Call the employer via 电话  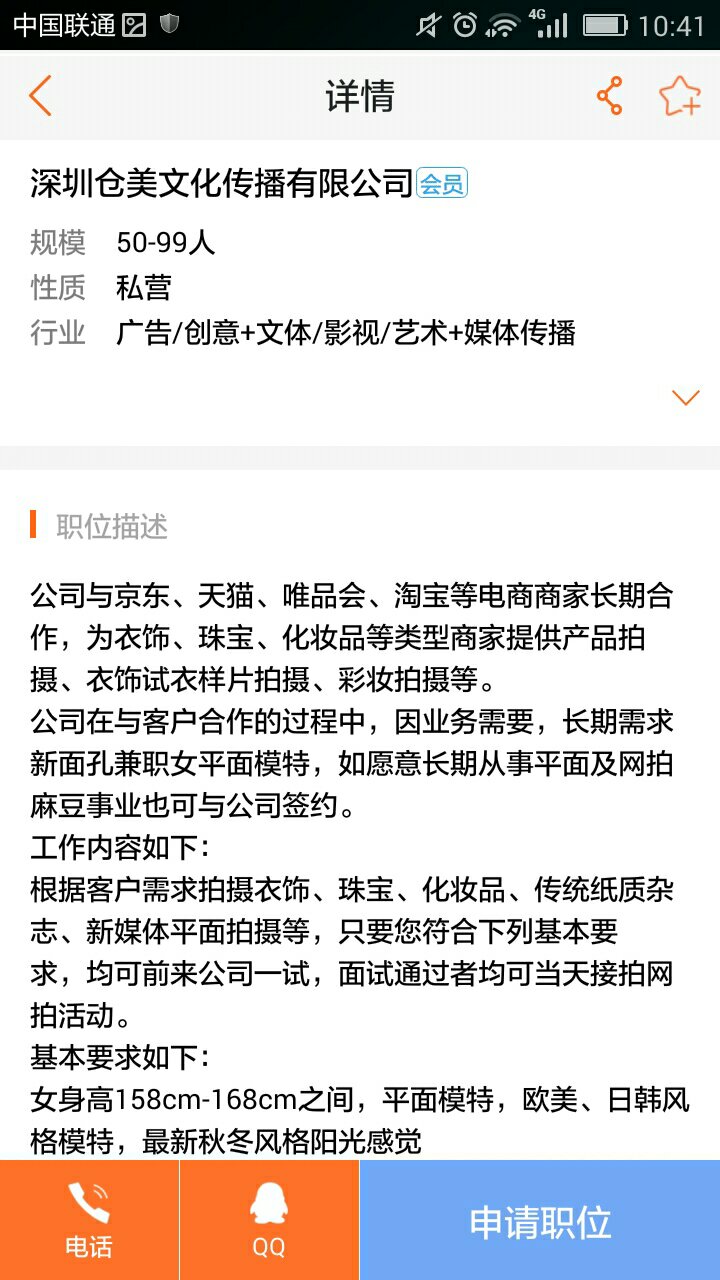coord(89,1220)
